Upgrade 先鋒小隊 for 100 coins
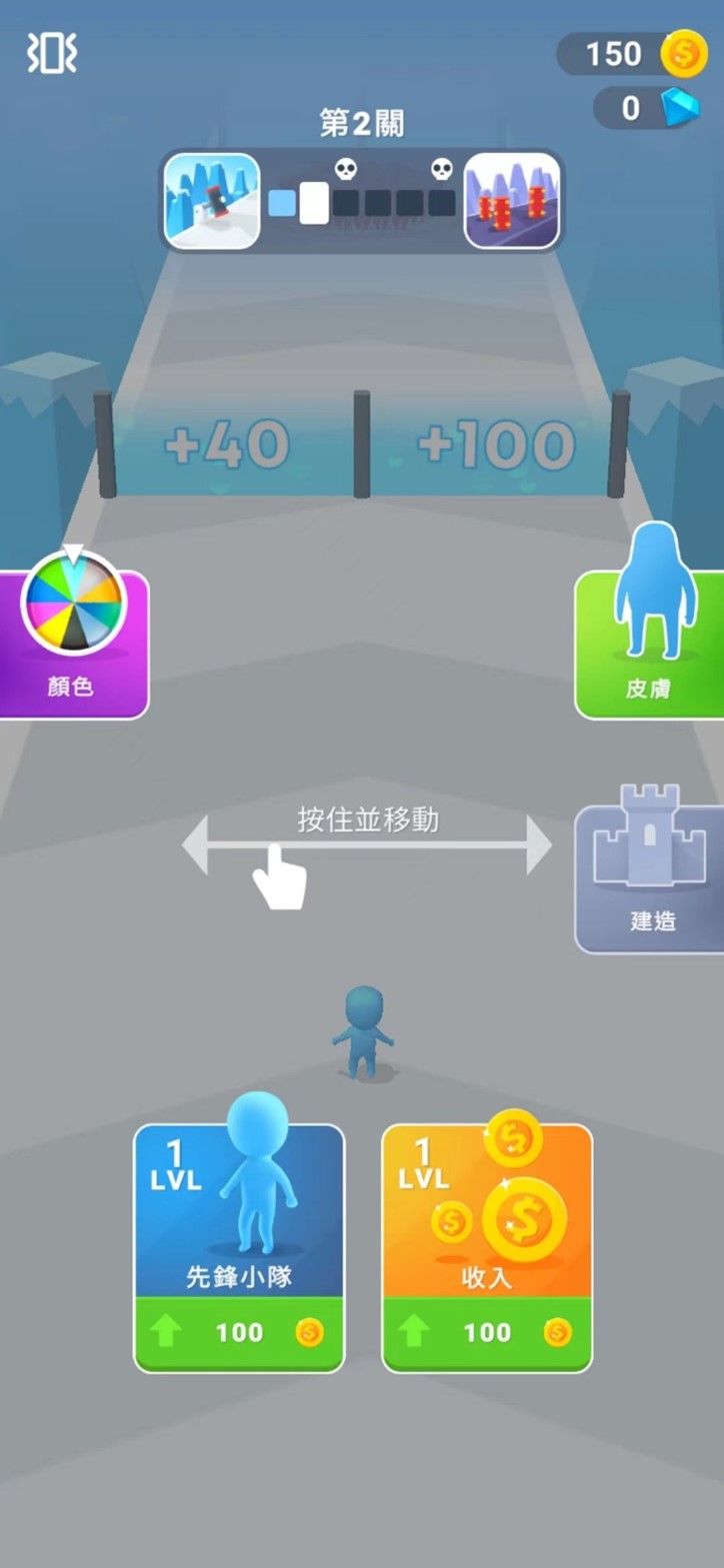Screen dimensions: 724x1568 point(239,1332)
